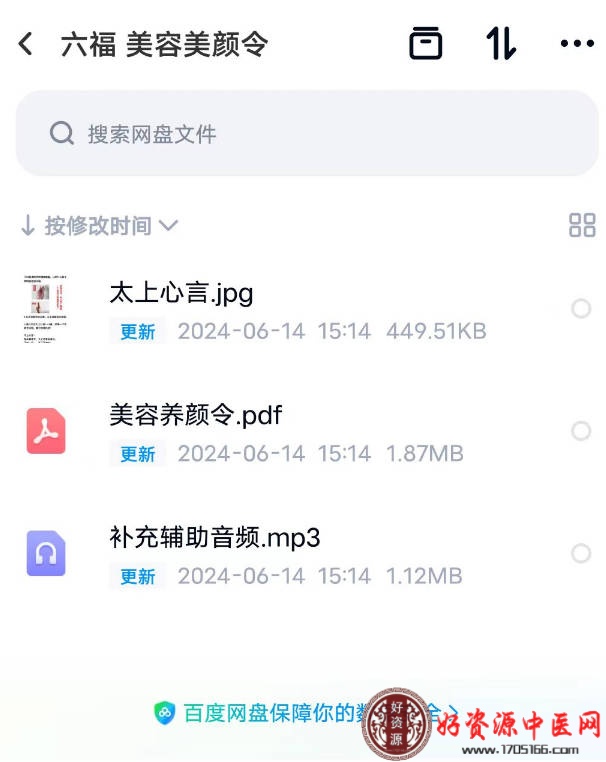Expand the 按修改时间 sort dropdown

[100, 226]
